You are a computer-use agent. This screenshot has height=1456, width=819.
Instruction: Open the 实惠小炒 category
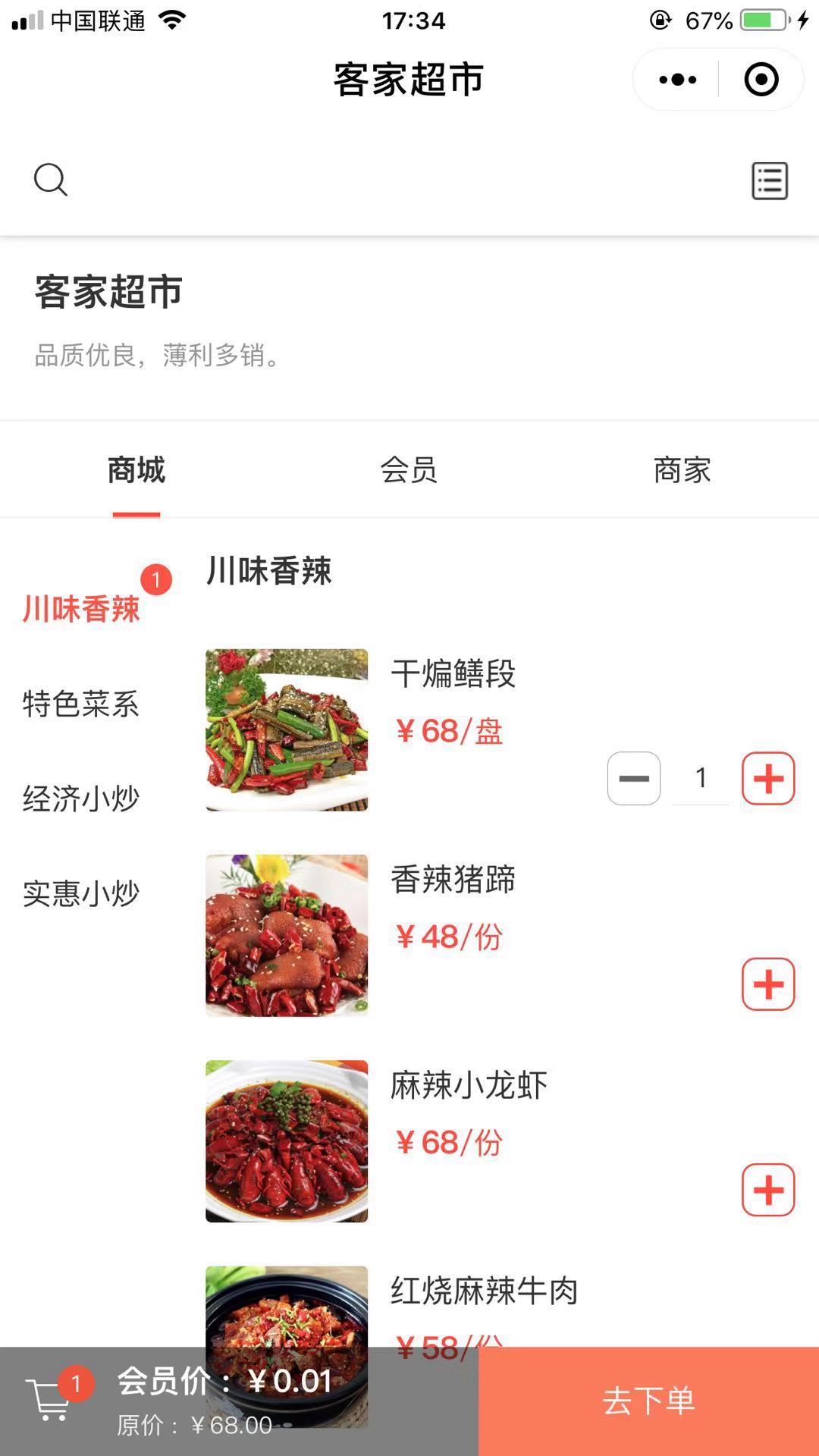pos(81,893)
